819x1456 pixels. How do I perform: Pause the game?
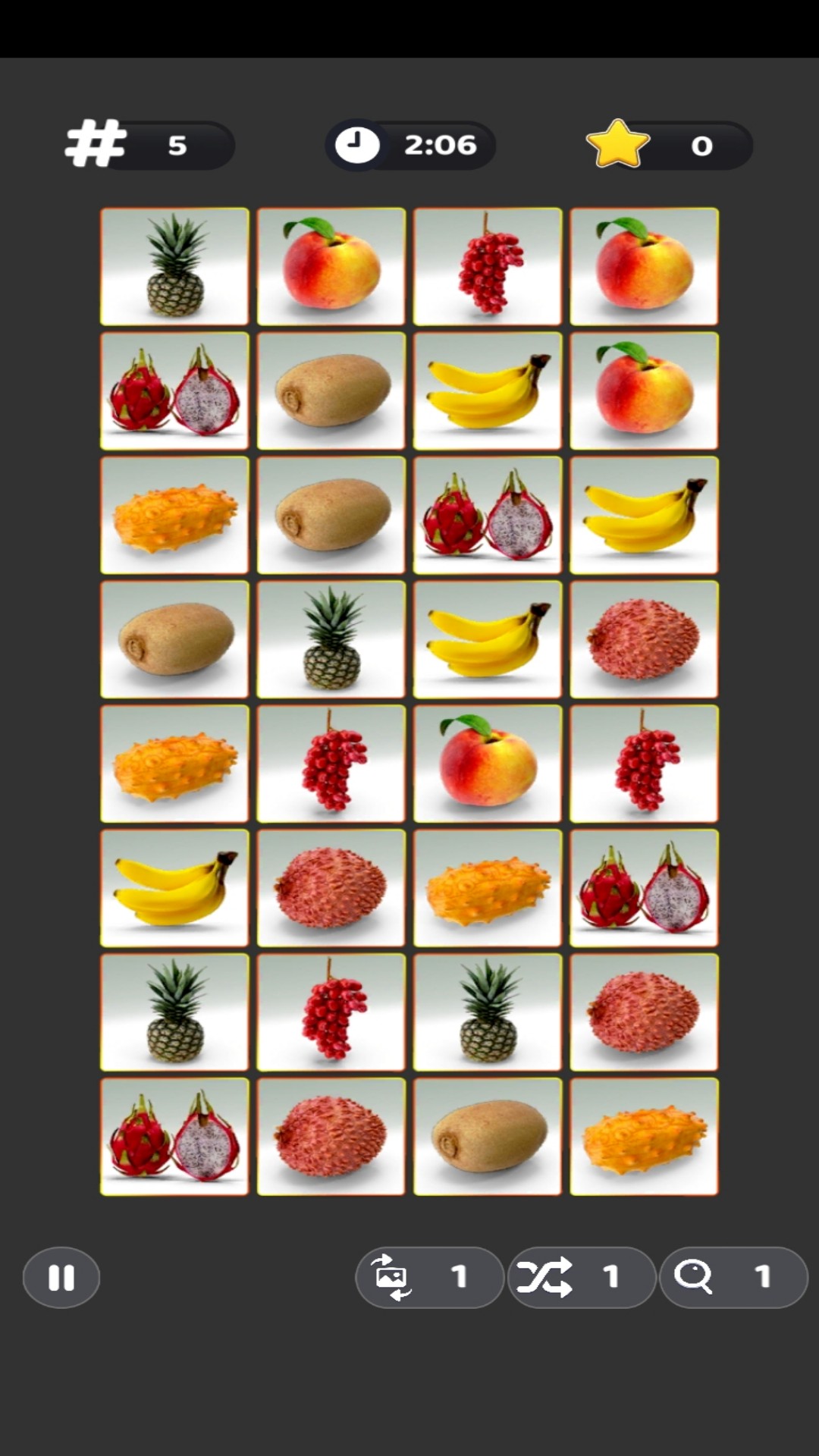click(61, 1278)
